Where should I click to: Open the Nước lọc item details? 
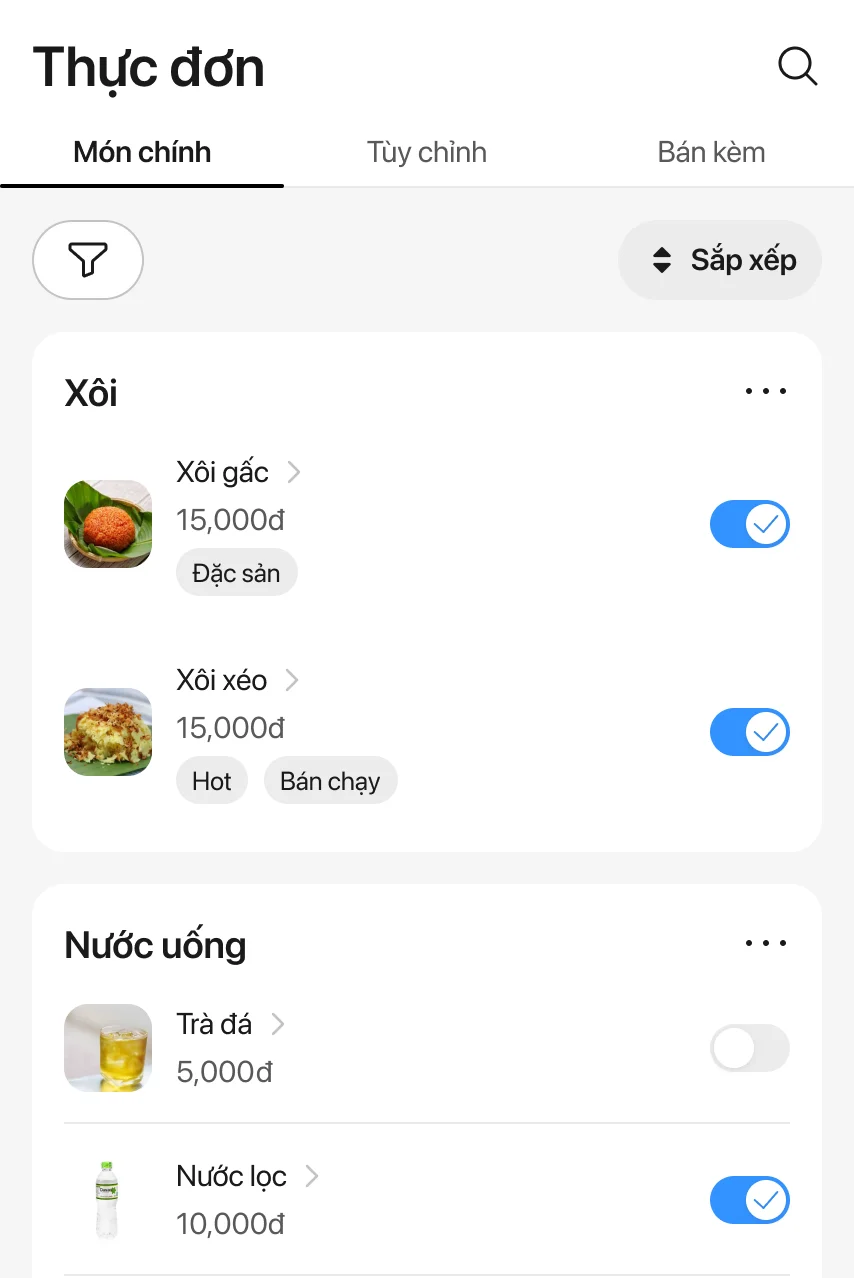pos(247,1177)
